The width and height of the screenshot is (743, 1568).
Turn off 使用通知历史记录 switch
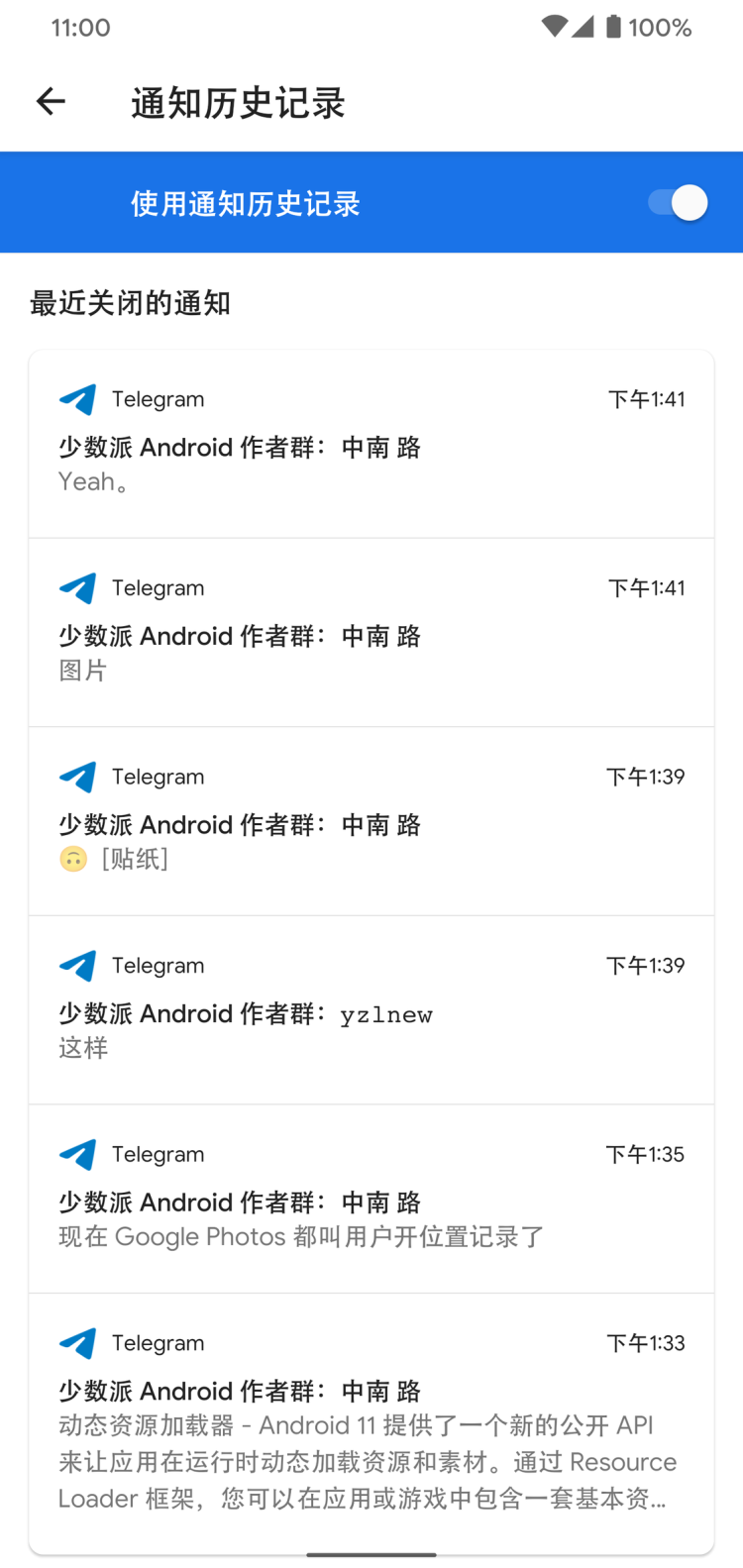point(679,203)
